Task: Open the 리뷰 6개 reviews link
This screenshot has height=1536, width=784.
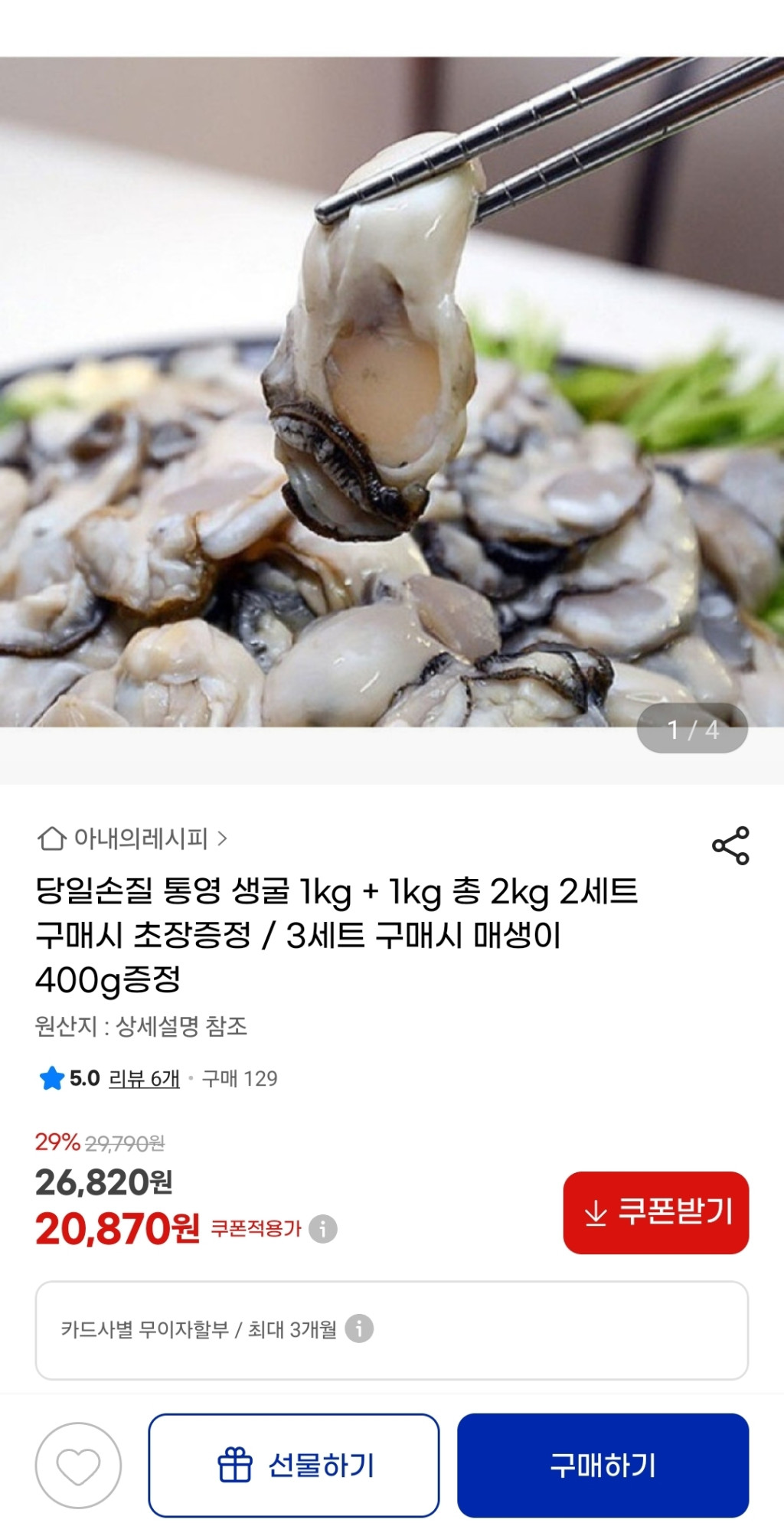Action: point(144,1078)
